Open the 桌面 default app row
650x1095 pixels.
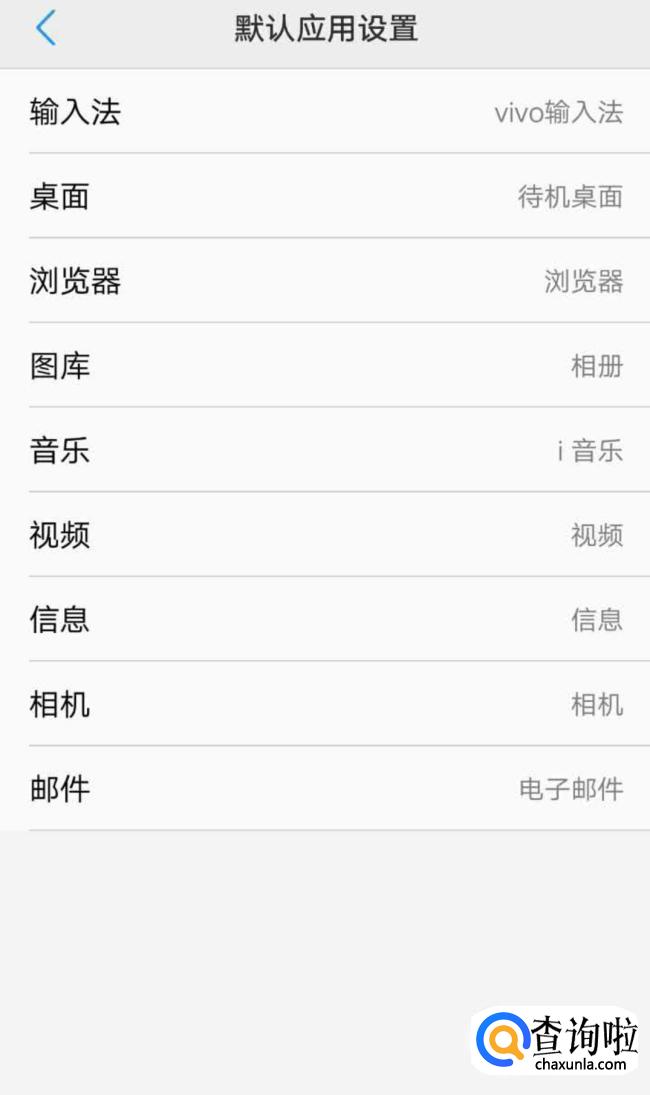tap(325, 197)
